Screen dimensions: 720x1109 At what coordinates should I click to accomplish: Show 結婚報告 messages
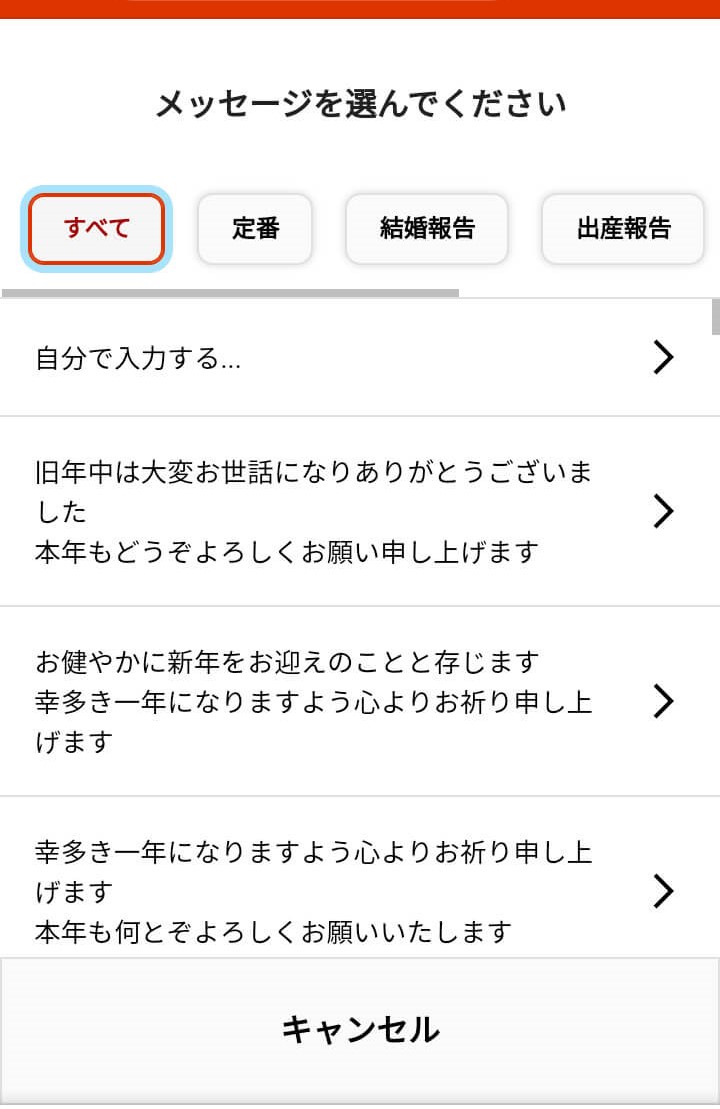[427, 229]
